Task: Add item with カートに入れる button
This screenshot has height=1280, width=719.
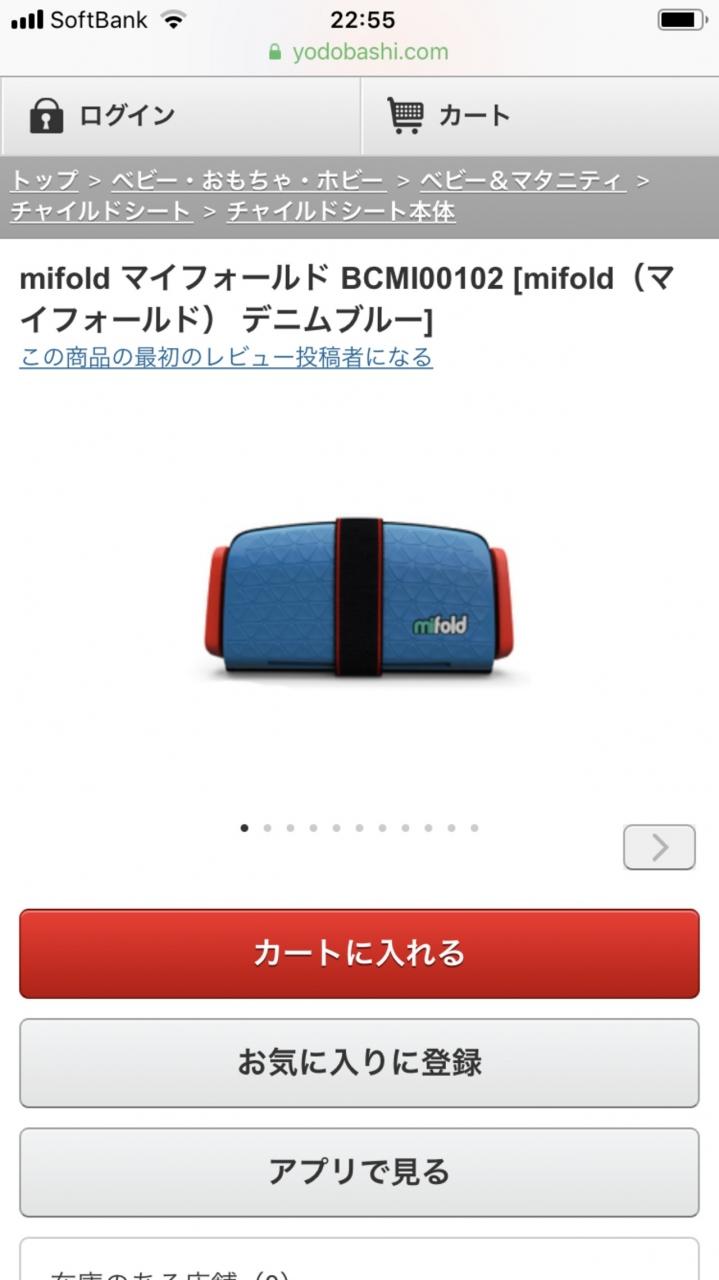Action: point(359,953)
